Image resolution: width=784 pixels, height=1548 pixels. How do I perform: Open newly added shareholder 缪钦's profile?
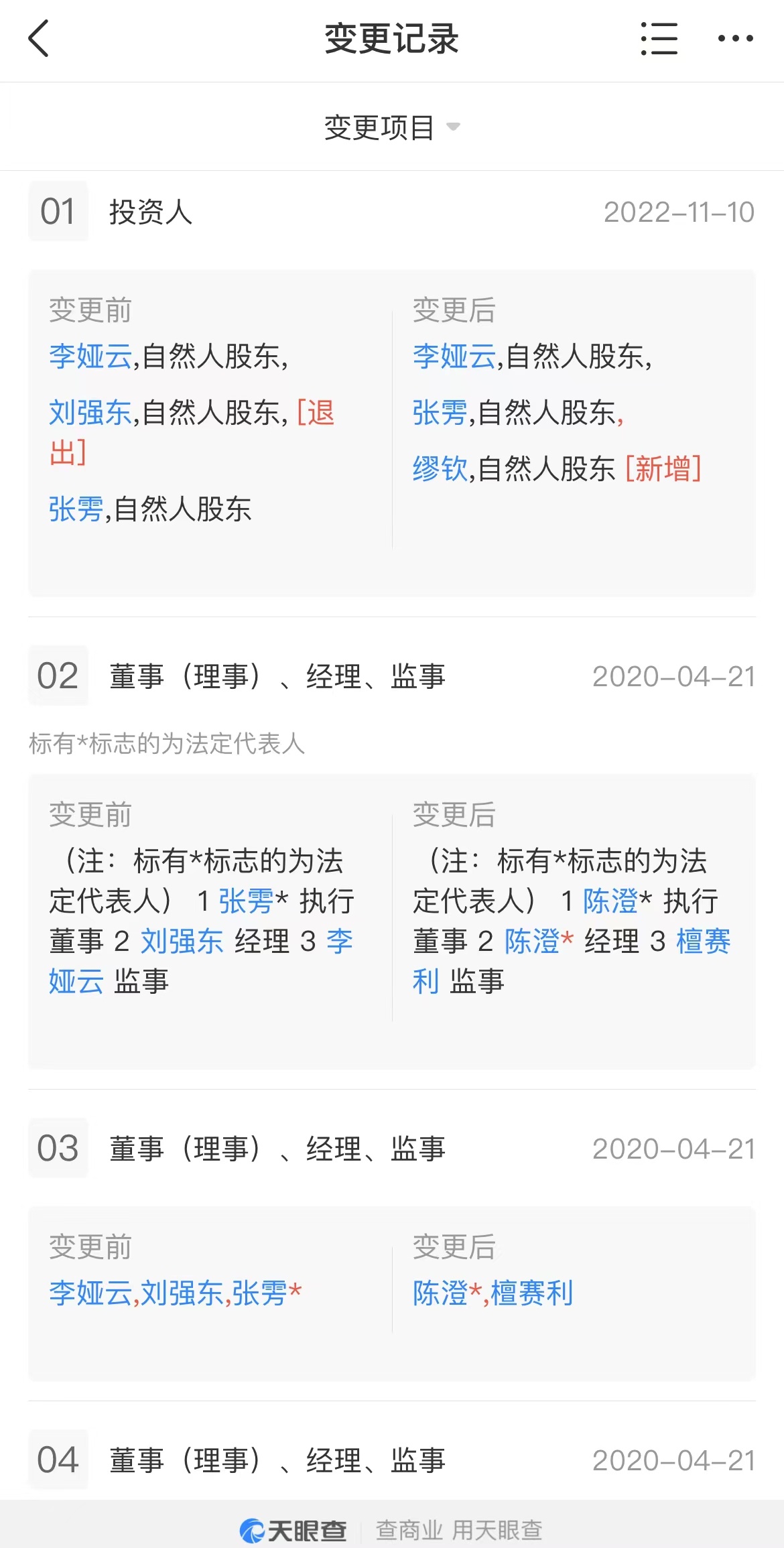(440, 469)
